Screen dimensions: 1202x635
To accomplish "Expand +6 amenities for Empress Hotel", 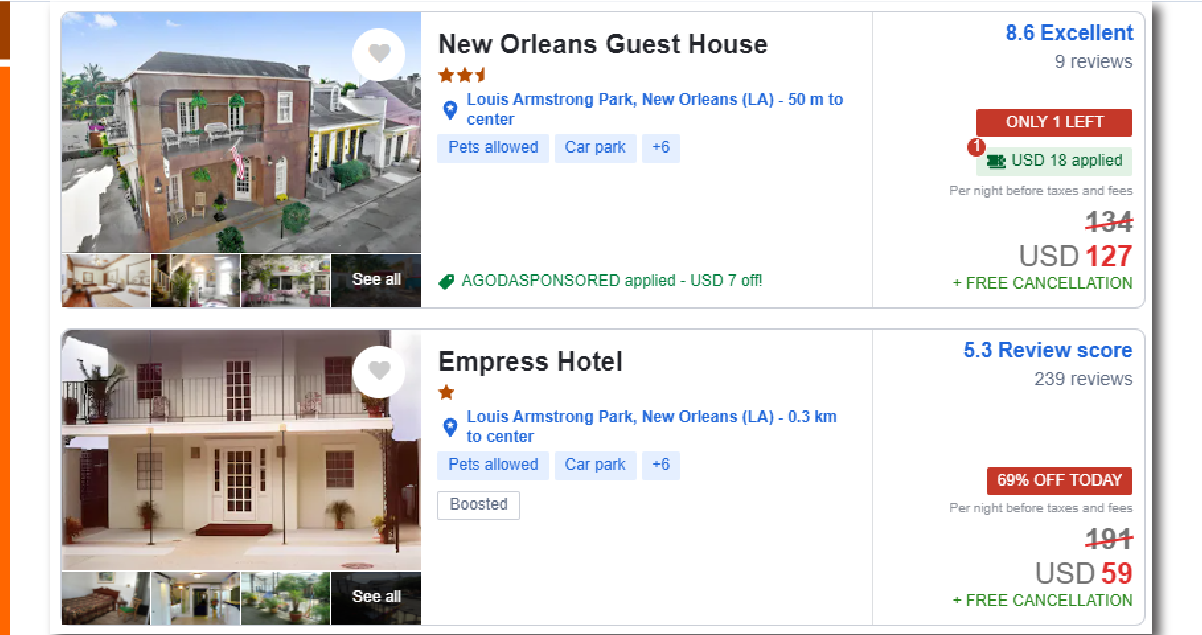I will click(x=660, y=465).
